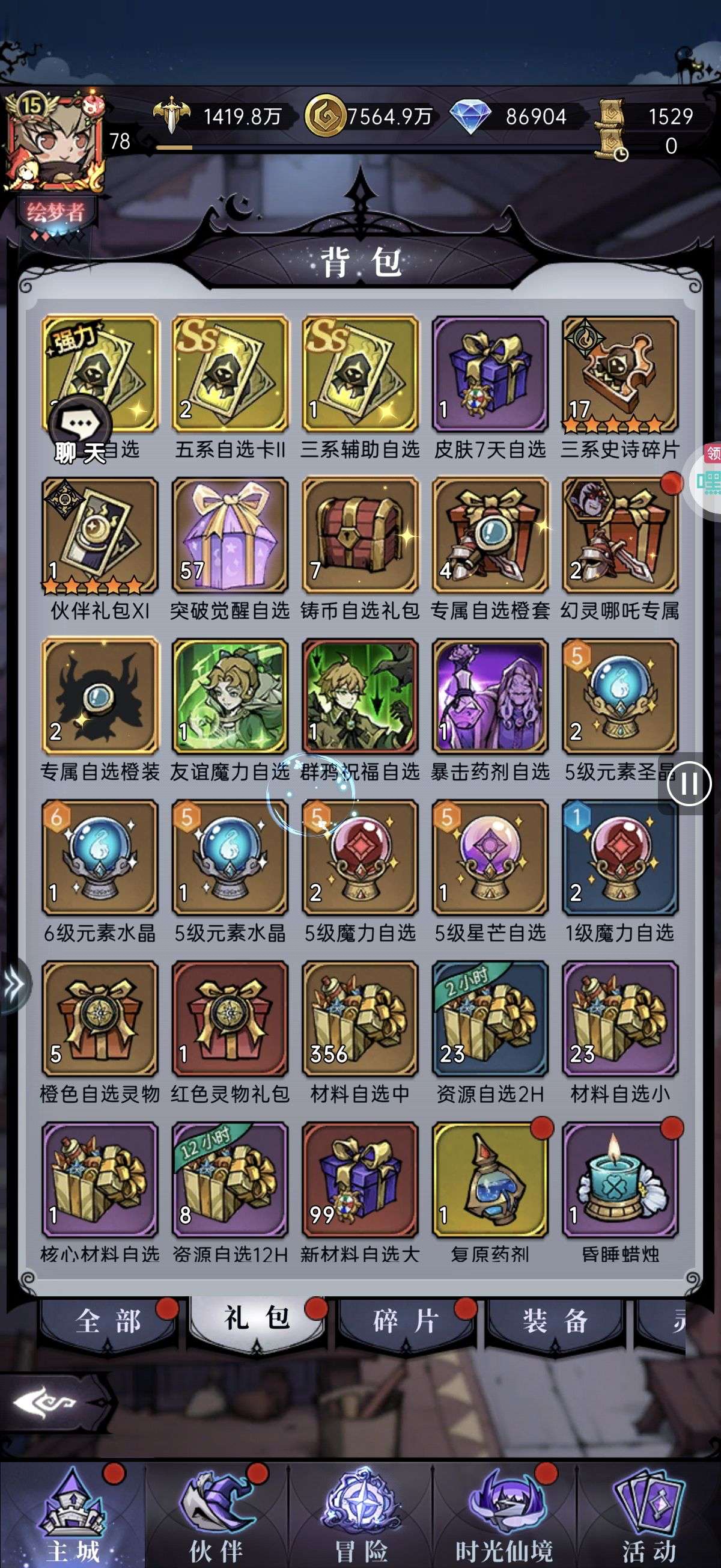The width and height of the screenshot is (721, 1568).
Task: Select the 幻灵哪吒专属 package
Action: (619, 535)
